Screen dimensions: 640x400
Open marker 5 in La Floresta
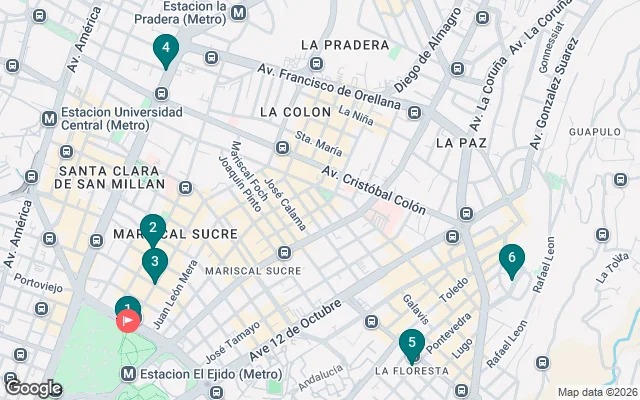411,343
